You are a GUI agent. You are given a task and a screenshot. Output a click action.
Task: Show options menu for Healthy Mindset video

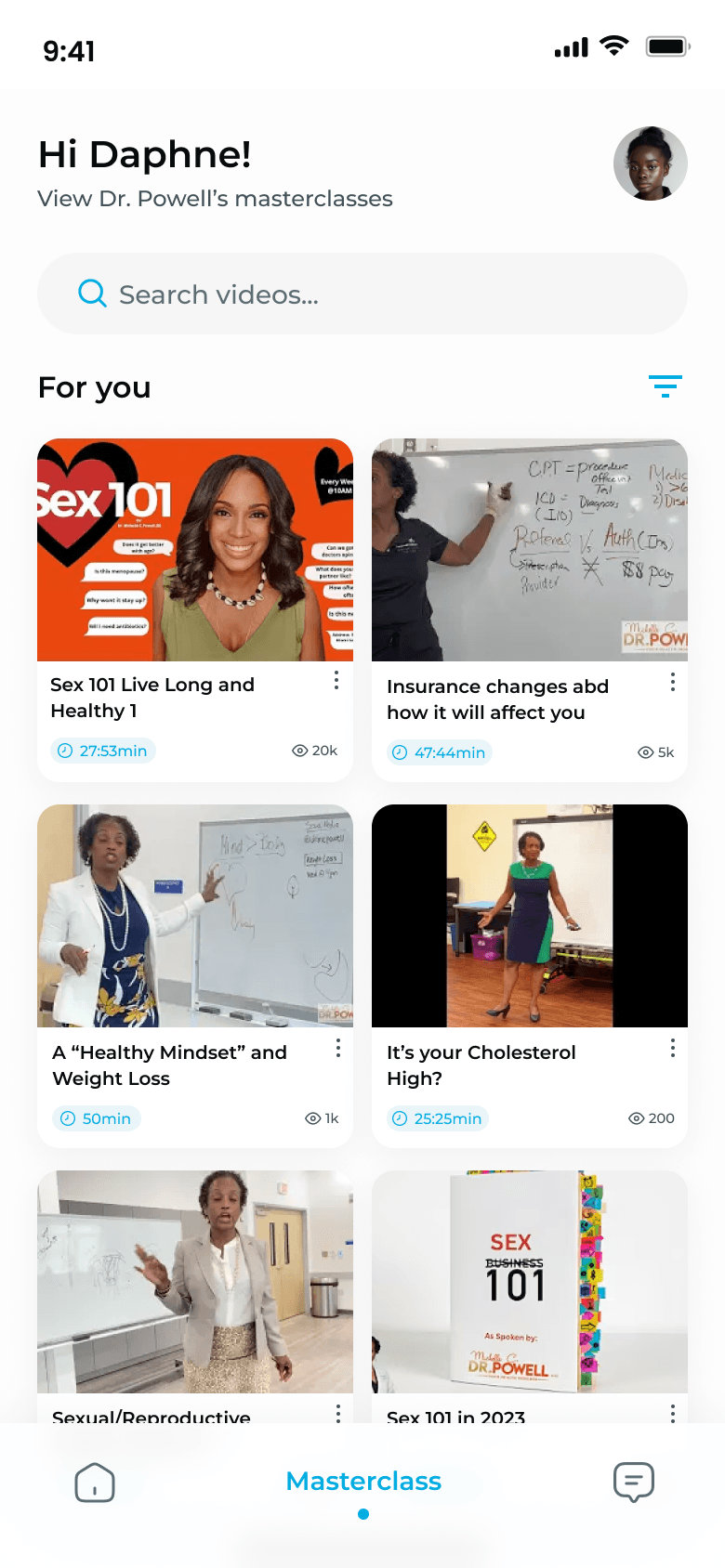[x=337, y=1048]
